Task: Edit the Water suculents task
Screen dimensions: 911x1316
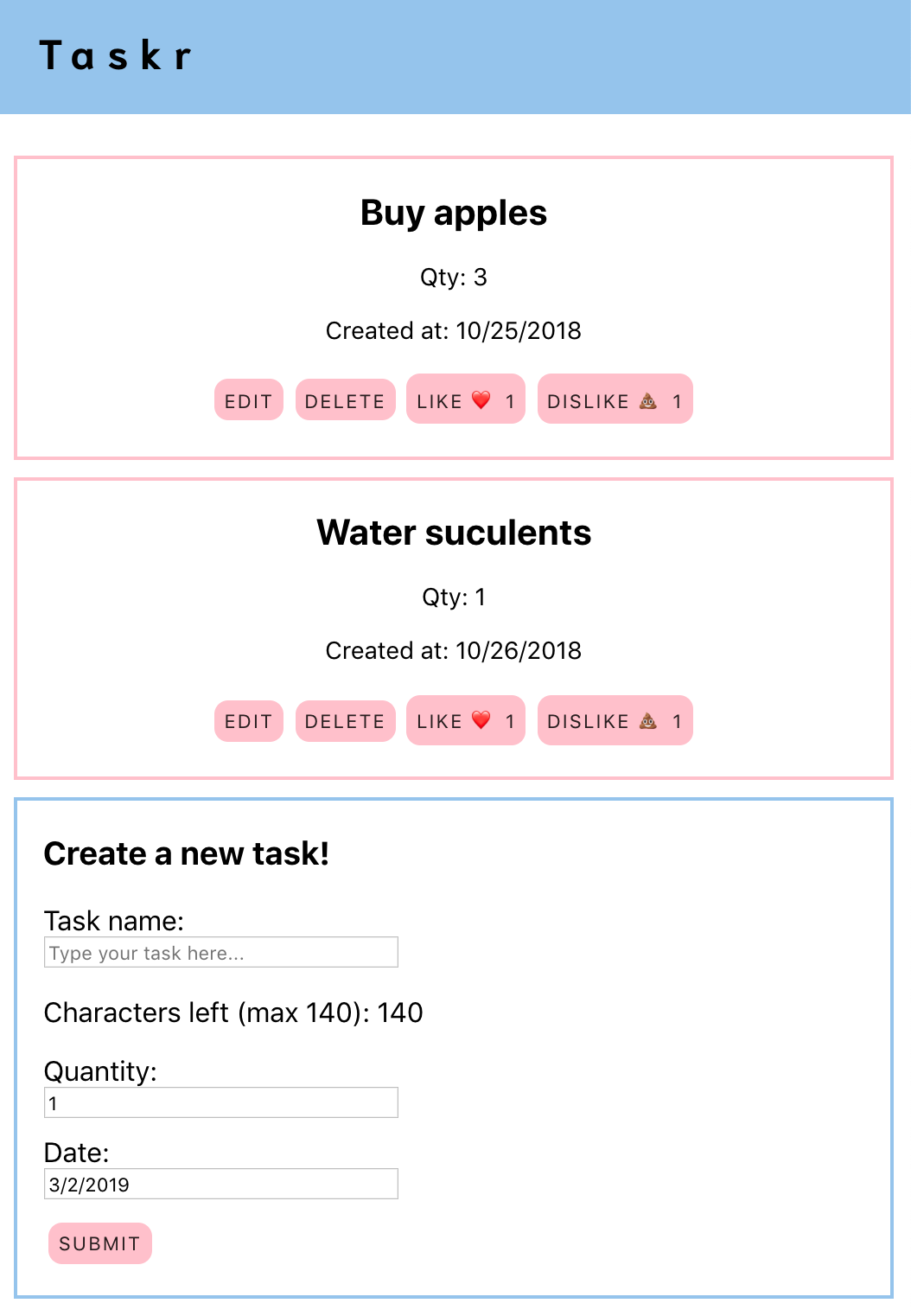Action: click(248, 720)
